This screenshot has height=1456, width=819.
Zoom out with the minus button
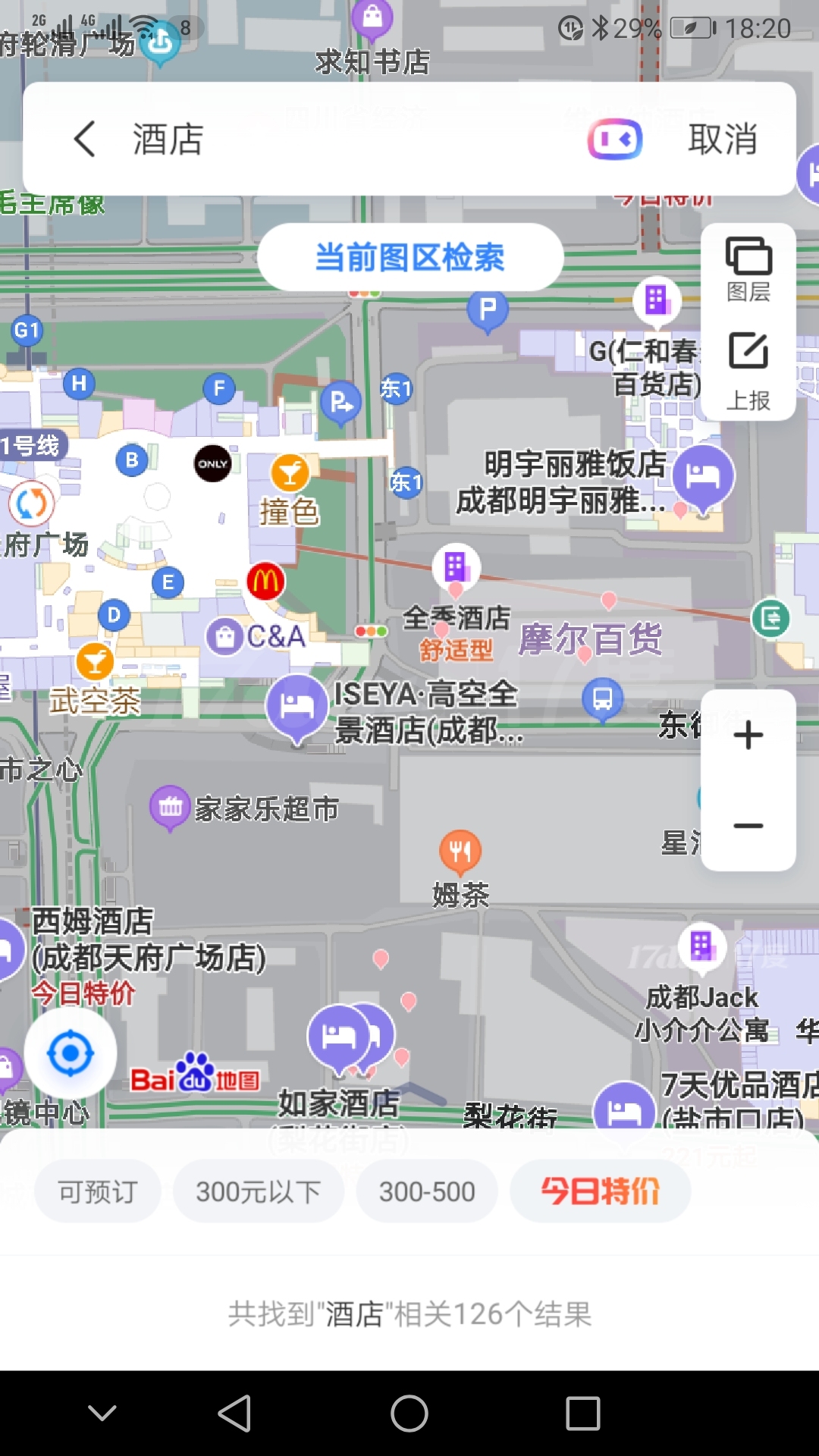tap(748, 826)
